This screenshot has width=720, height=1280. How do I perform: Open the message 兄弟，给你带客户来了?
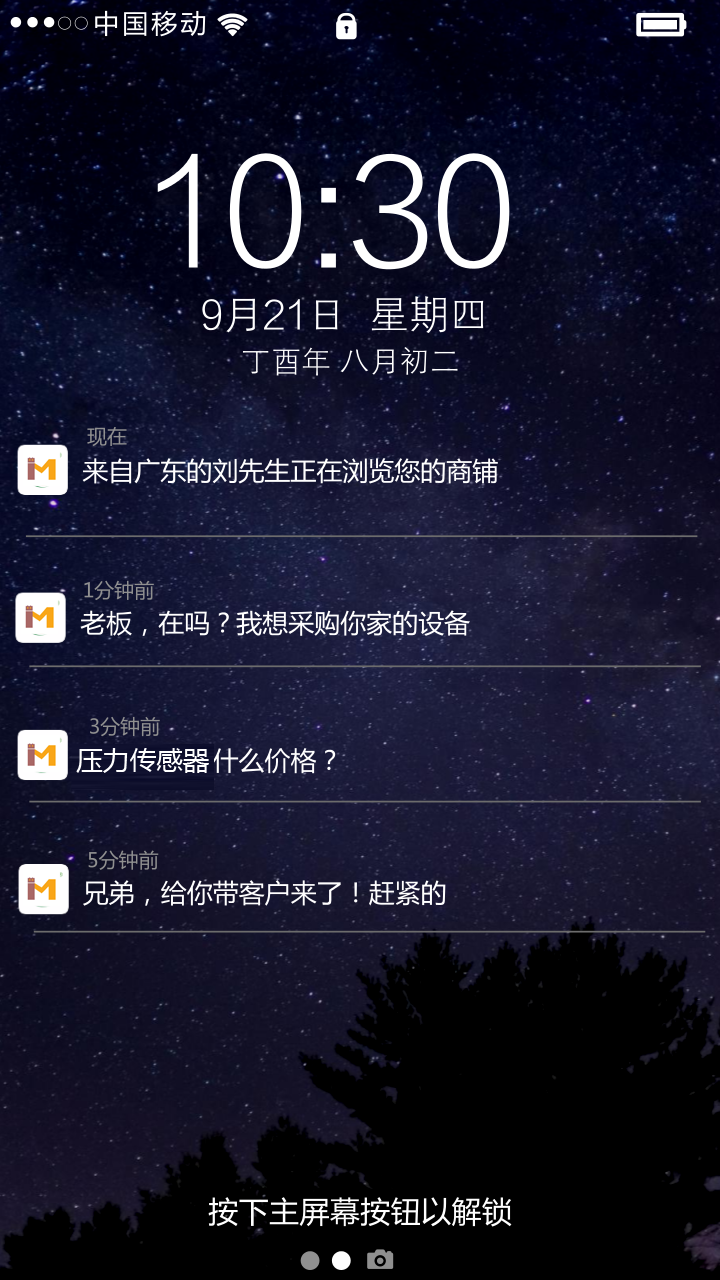(264, 893)
